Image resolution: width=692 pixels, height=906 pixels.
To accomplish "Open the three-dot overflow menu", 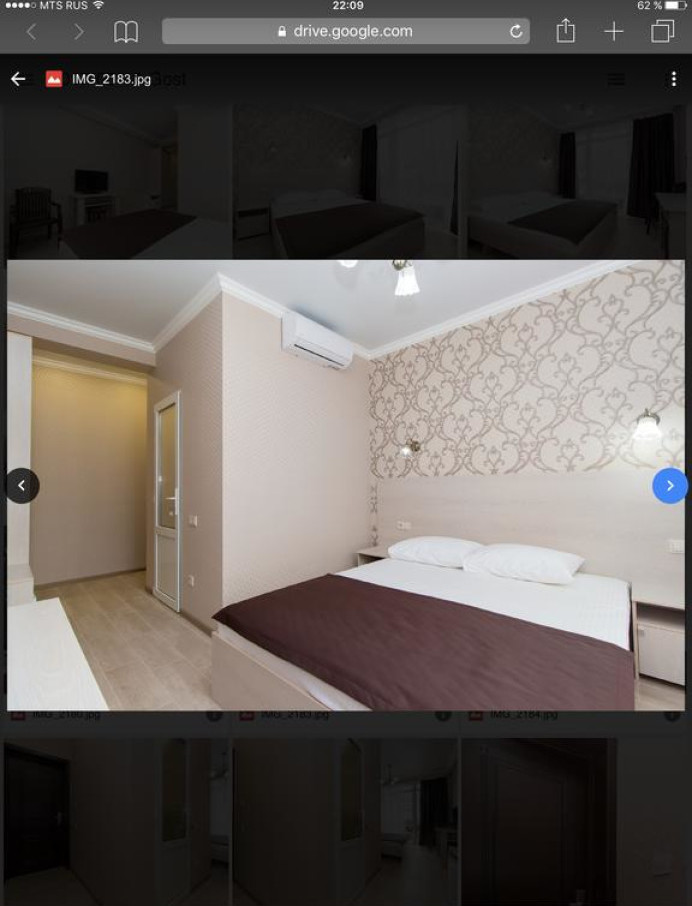I will point(673,79).
